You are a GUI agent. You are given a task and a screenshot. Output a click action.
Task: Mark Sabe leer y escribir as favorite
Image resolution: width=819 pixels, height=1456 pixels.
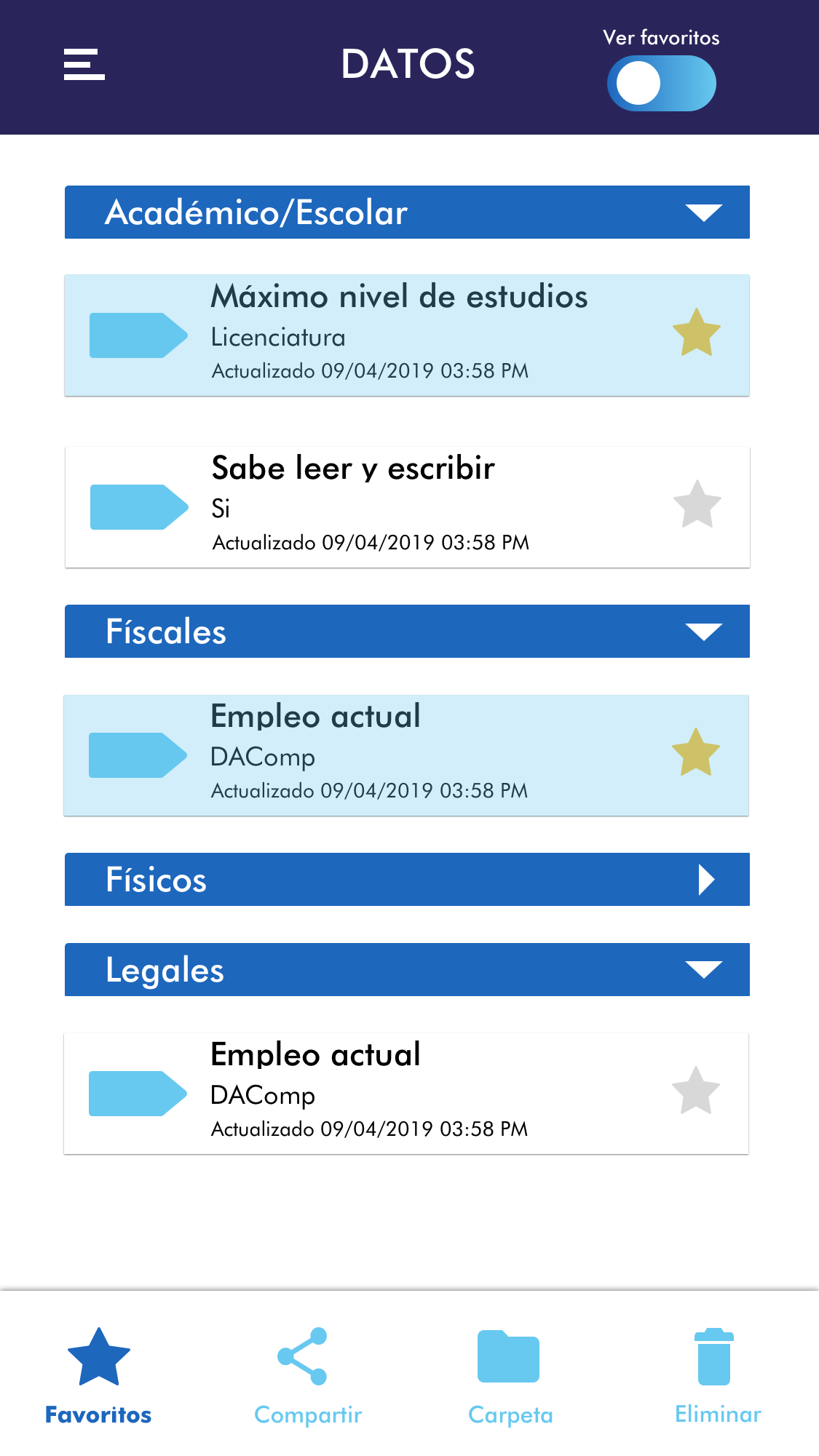tap(697, 504)
